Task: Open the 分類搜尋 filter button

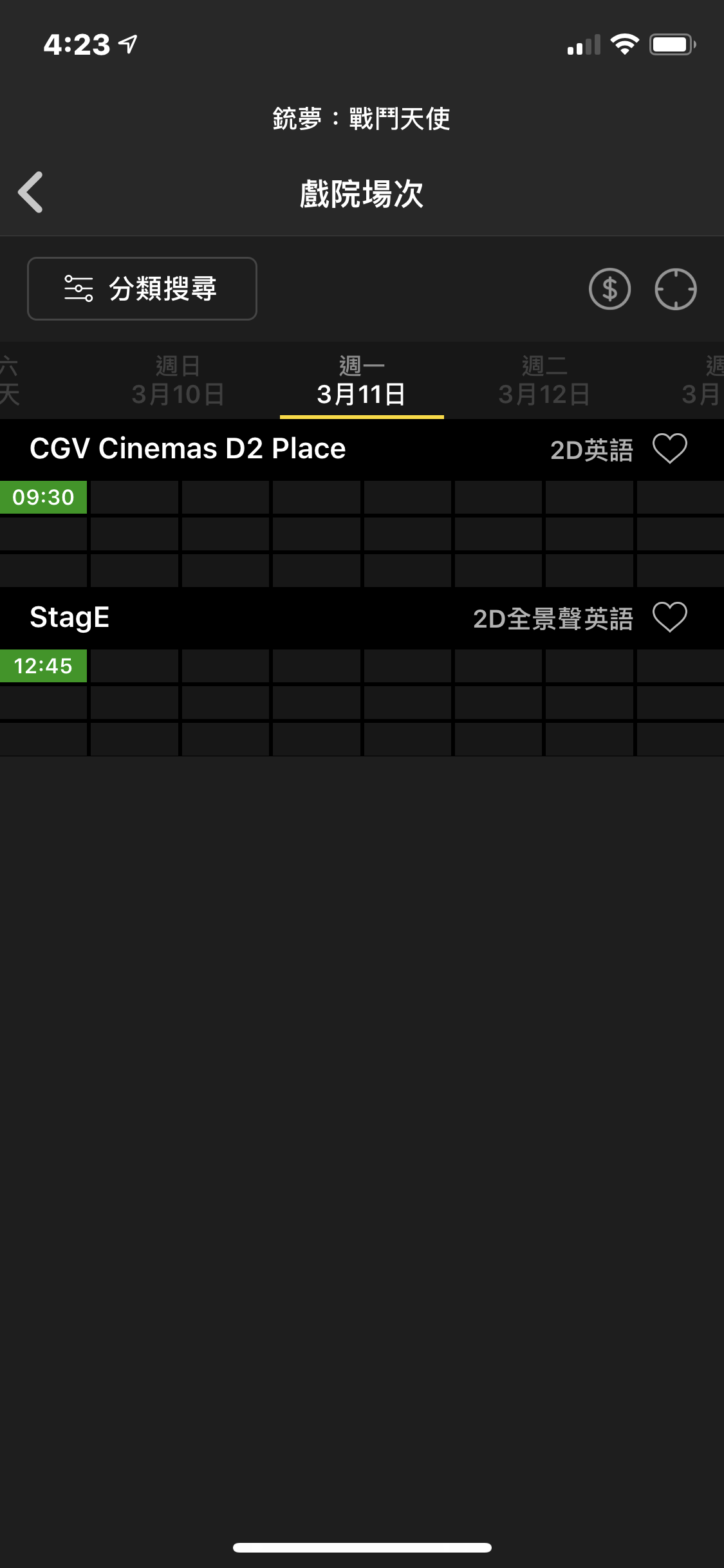Action: (x=142, y=288)
